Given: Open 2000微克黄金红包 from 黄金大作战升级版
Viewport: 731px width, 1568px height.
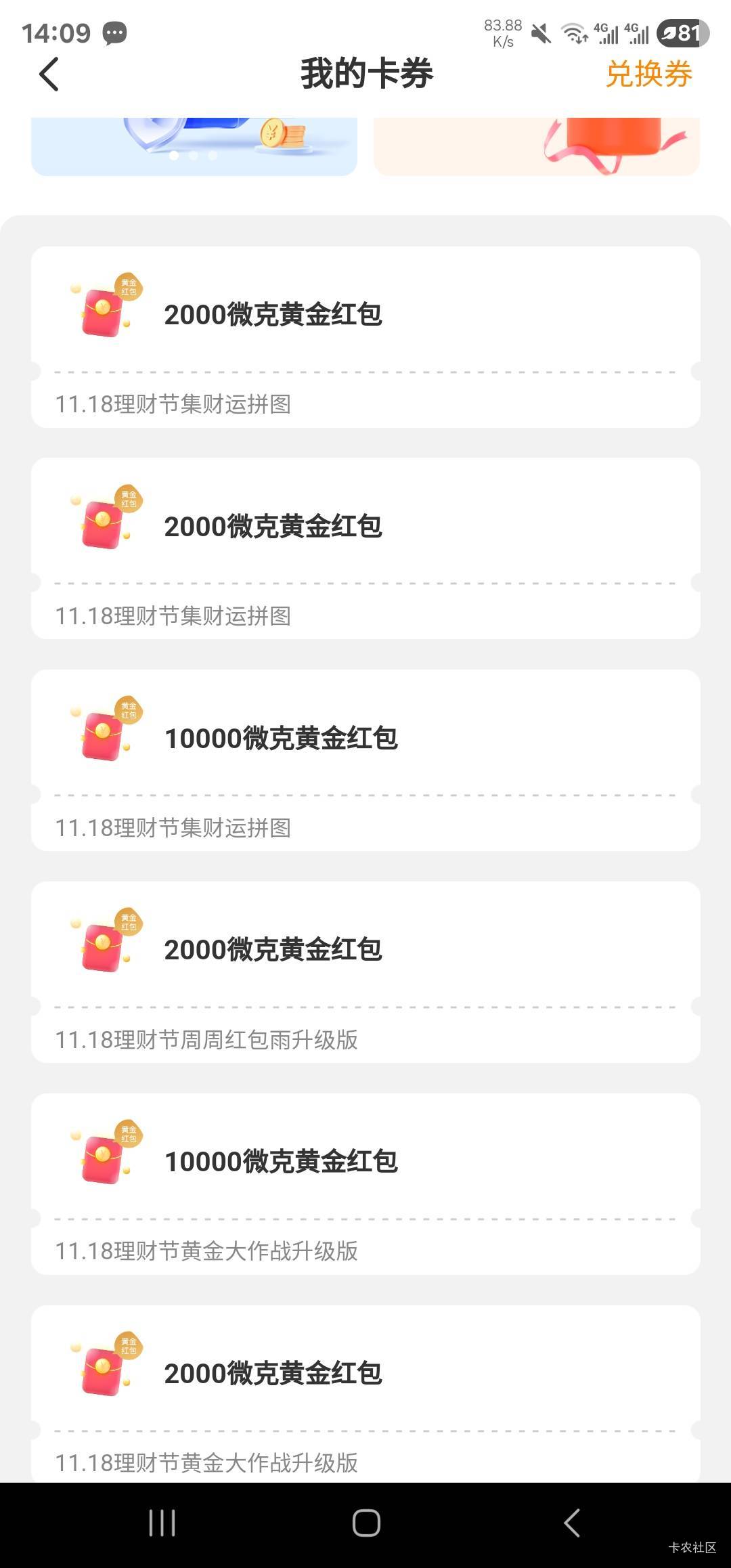Looking at the screenshot, I should tap(365, 1393).
